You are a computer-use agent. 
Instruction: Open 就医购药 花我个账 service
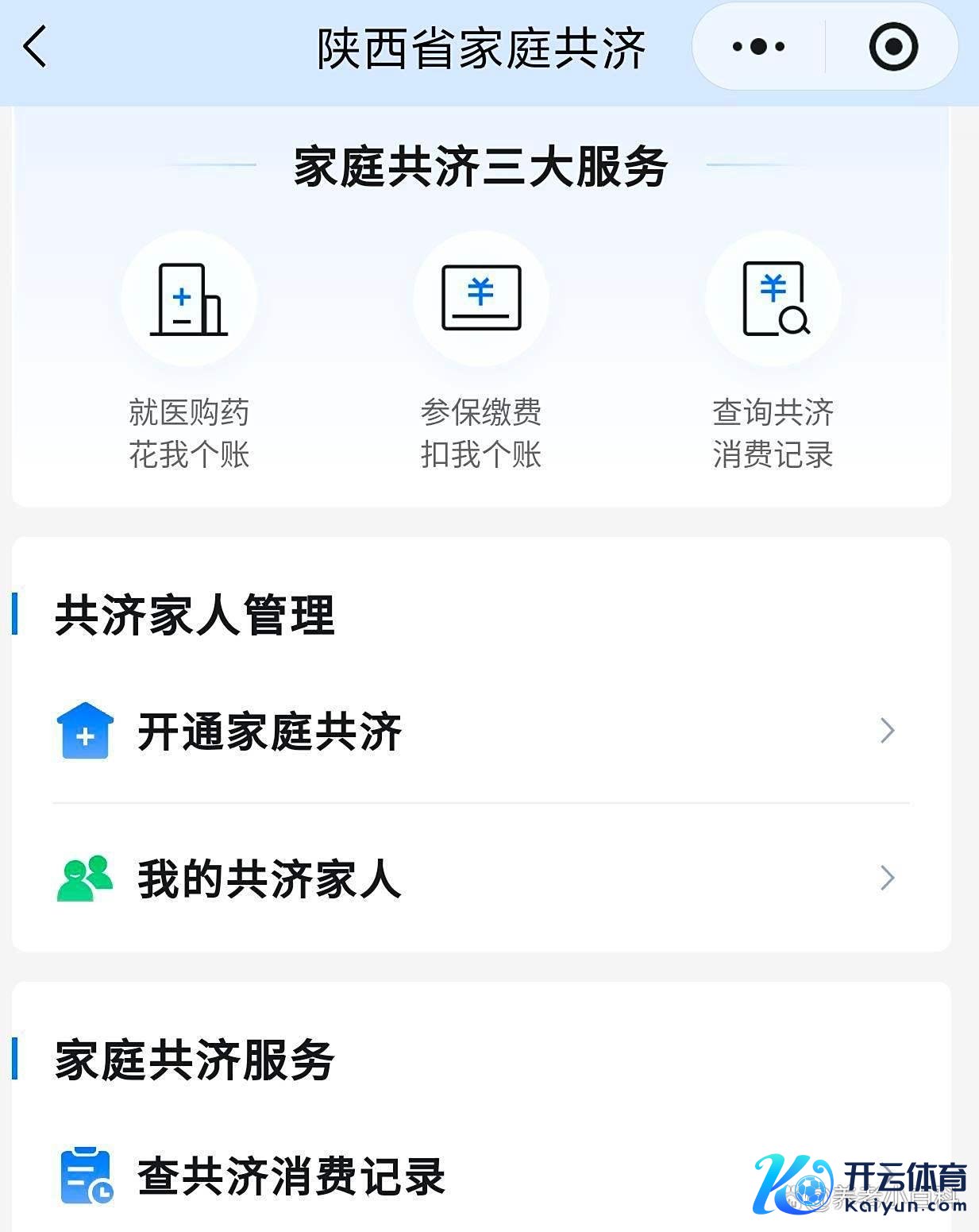[189, 350]
